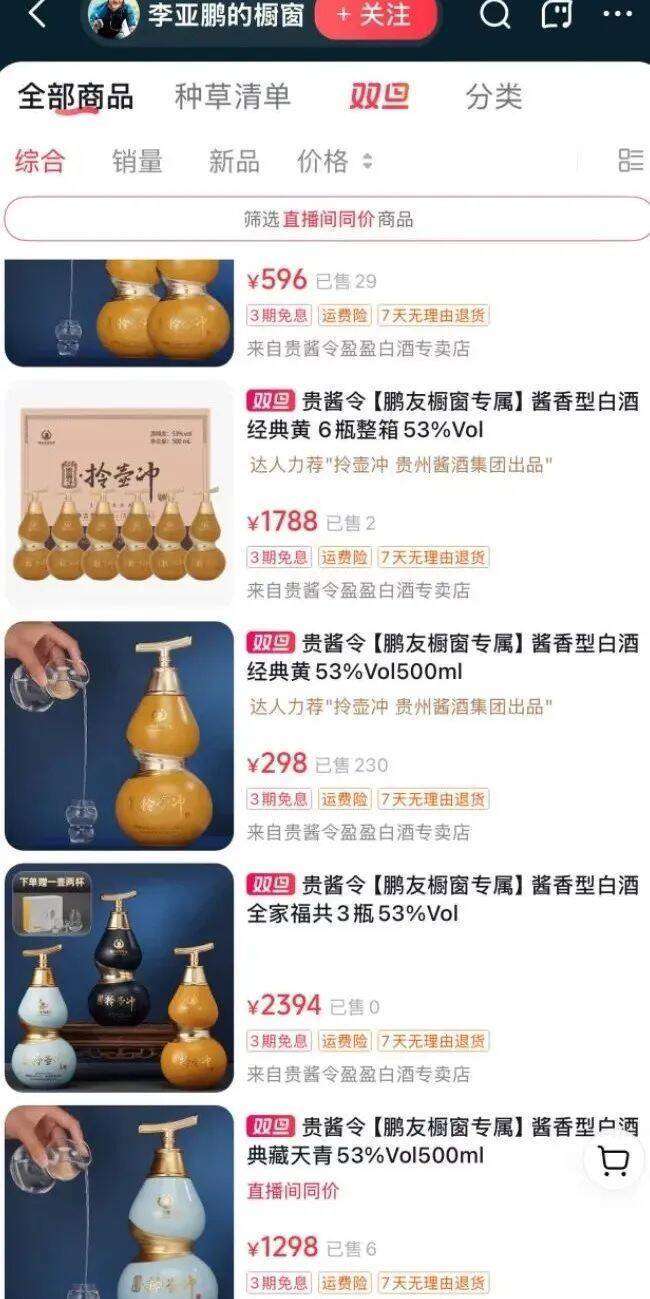Open the 全家福共3瓶 product priced ¥2394
650x1299 pixels.
click(442, 899)
